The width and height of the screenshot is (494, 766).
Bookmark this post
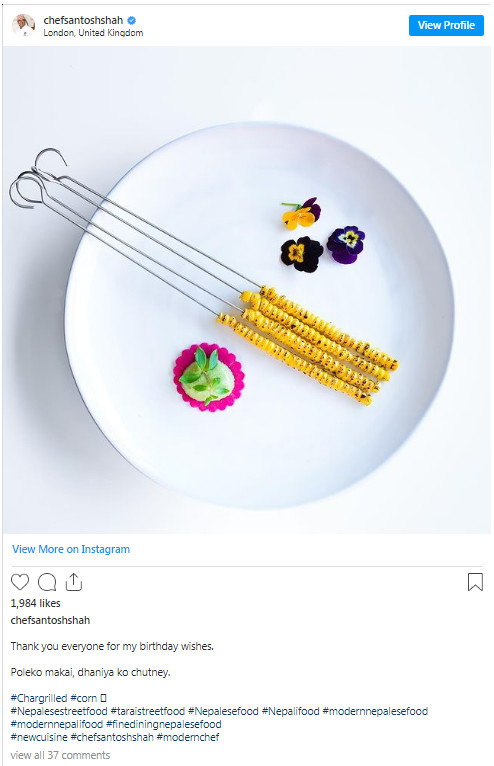(x=475, y=582)
